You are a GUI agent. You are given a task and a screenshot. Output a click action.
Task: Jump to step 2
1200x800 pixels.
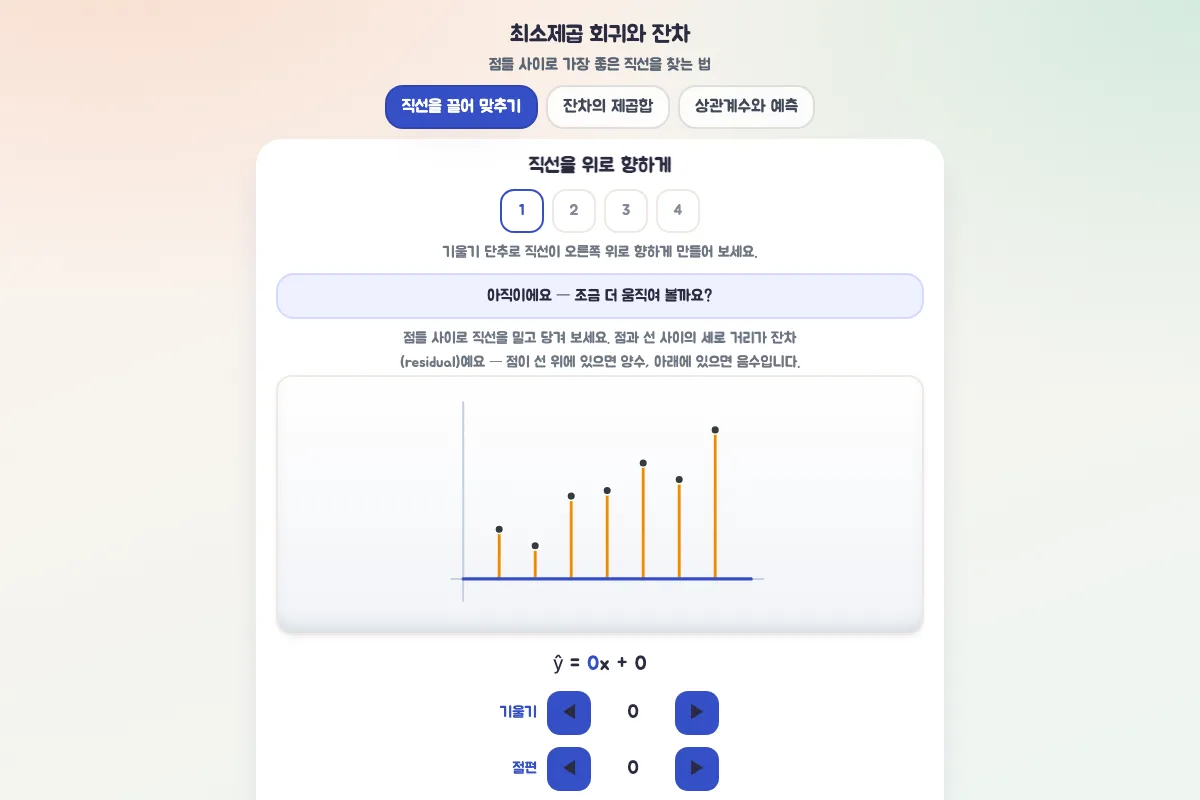pyautogui.click(x=574, y=211)
